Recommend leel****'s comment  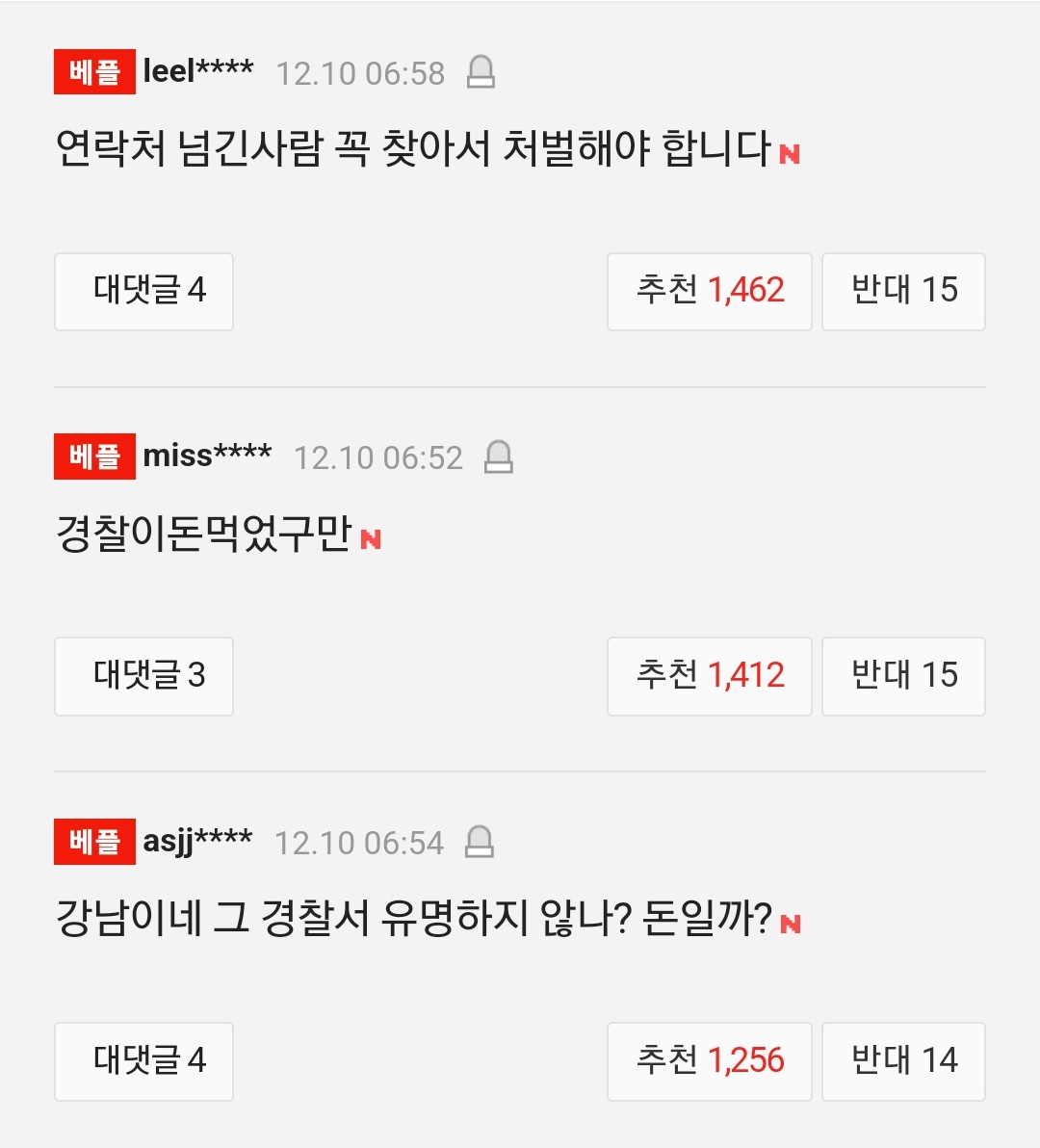(x=709, y=291)
